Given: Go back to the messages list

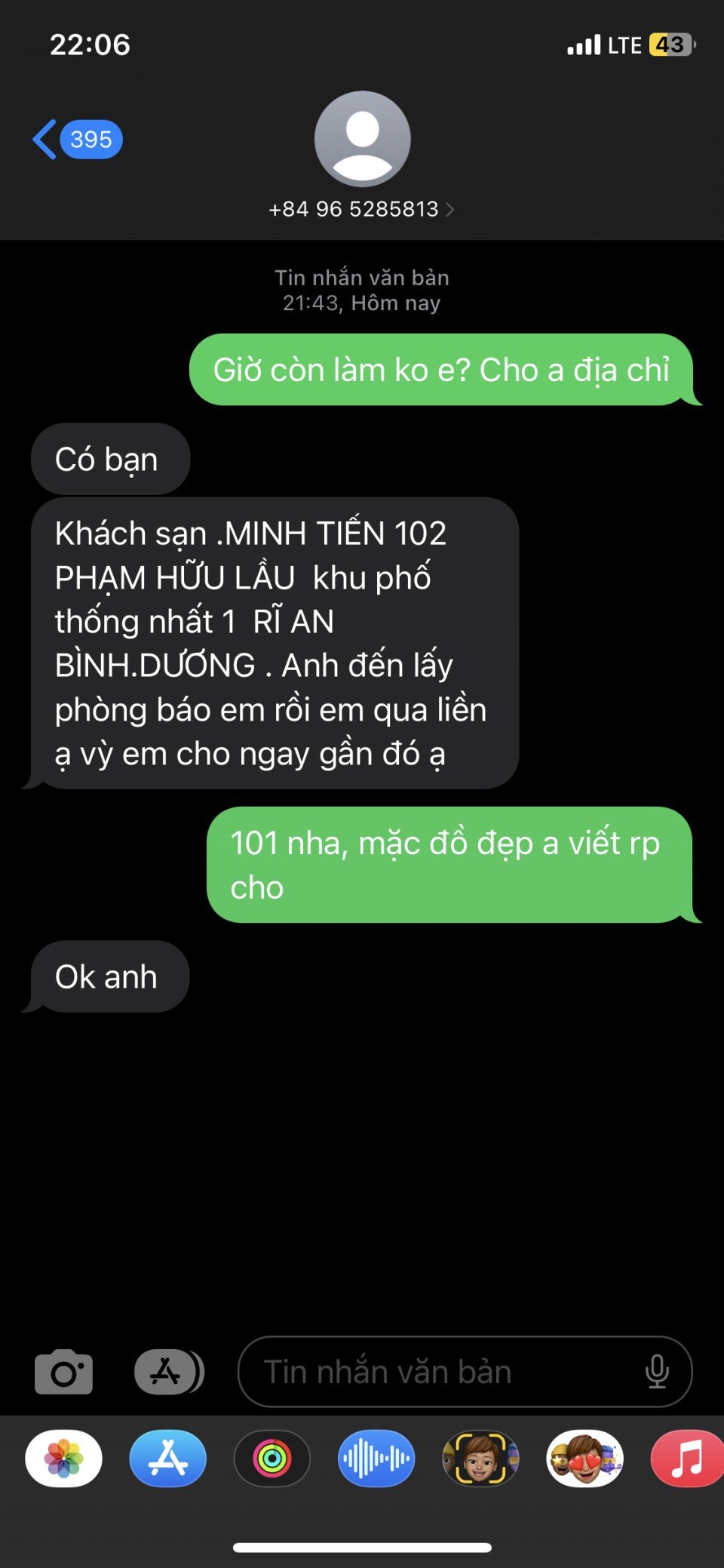Looking at the screenshot, I should (75, 140).
